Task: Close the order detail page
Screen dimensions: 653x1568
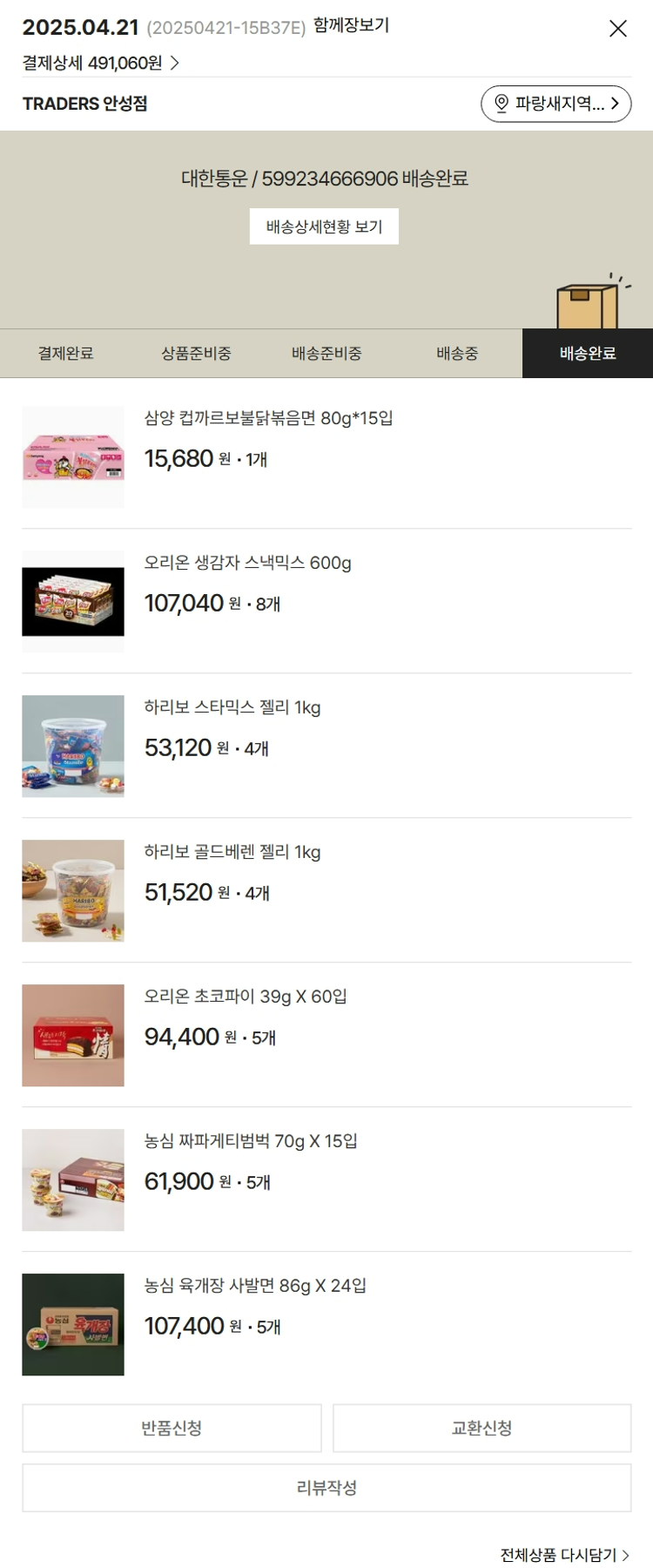Action: 617,29
